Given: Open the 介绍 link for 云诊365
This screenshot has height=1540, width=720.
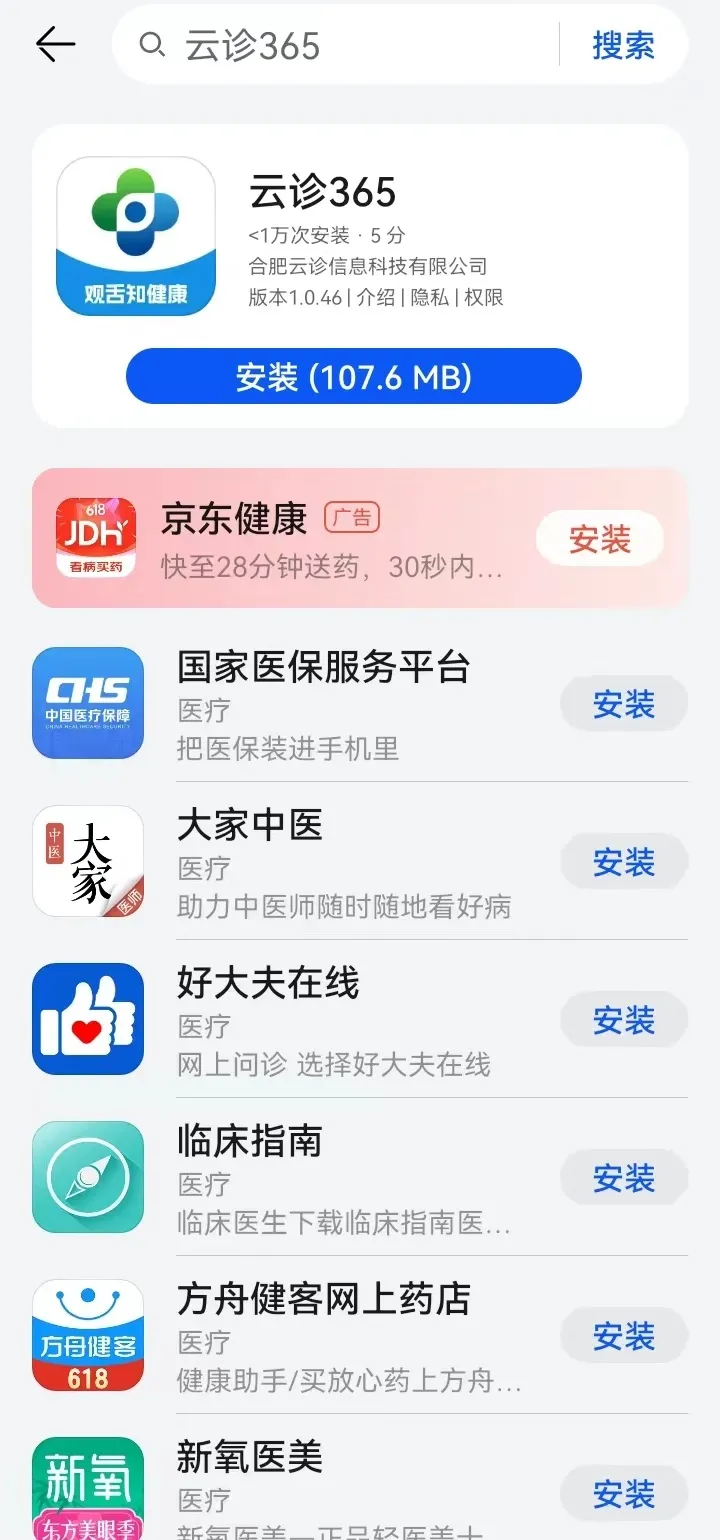Looking at the screenshot, I should (376, 297).
